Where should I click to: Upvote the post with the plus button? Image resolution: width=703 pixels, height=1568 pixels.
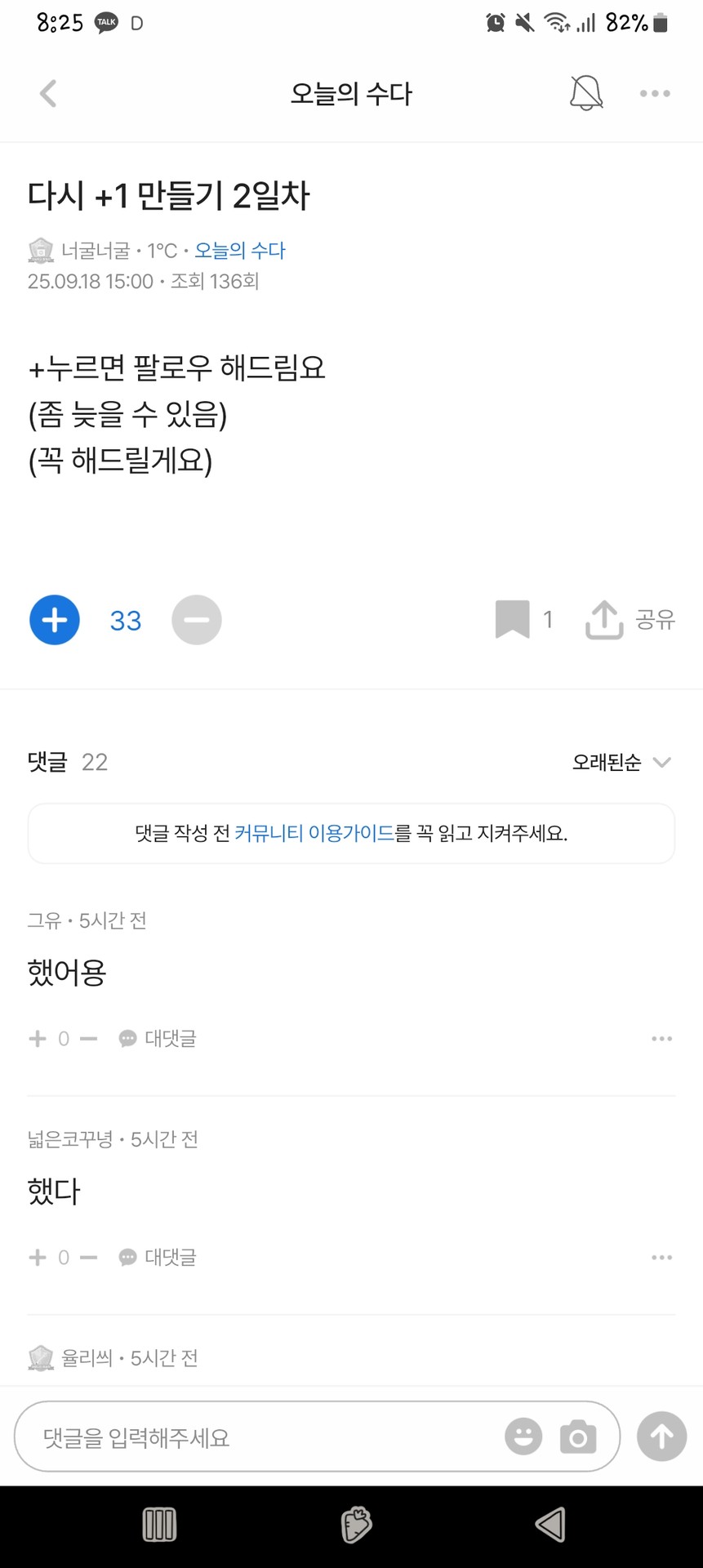tap(54, 619)
